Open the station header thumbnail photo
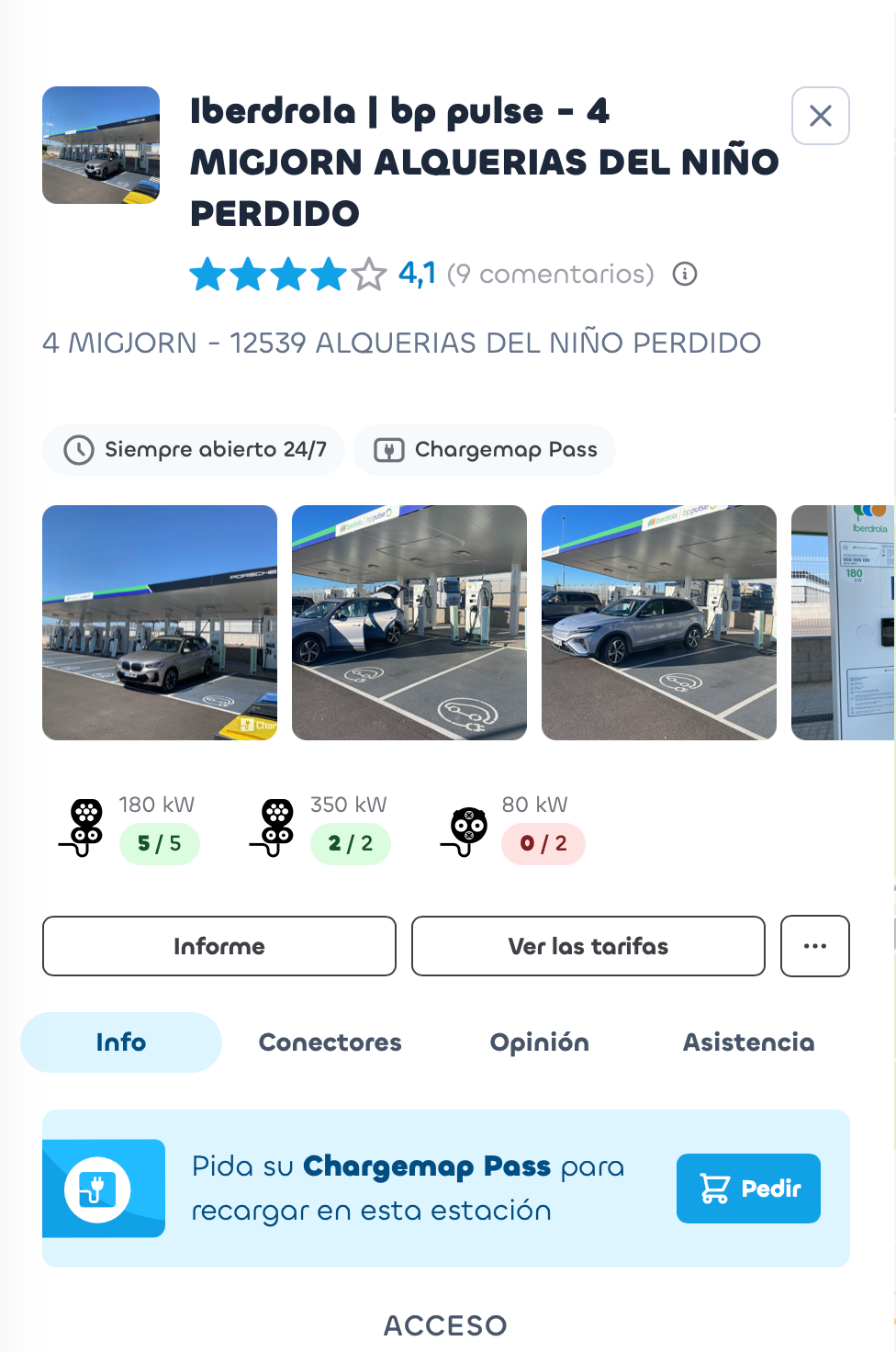The height and width of the screenshot is (1352, 896). coord(101,145)
